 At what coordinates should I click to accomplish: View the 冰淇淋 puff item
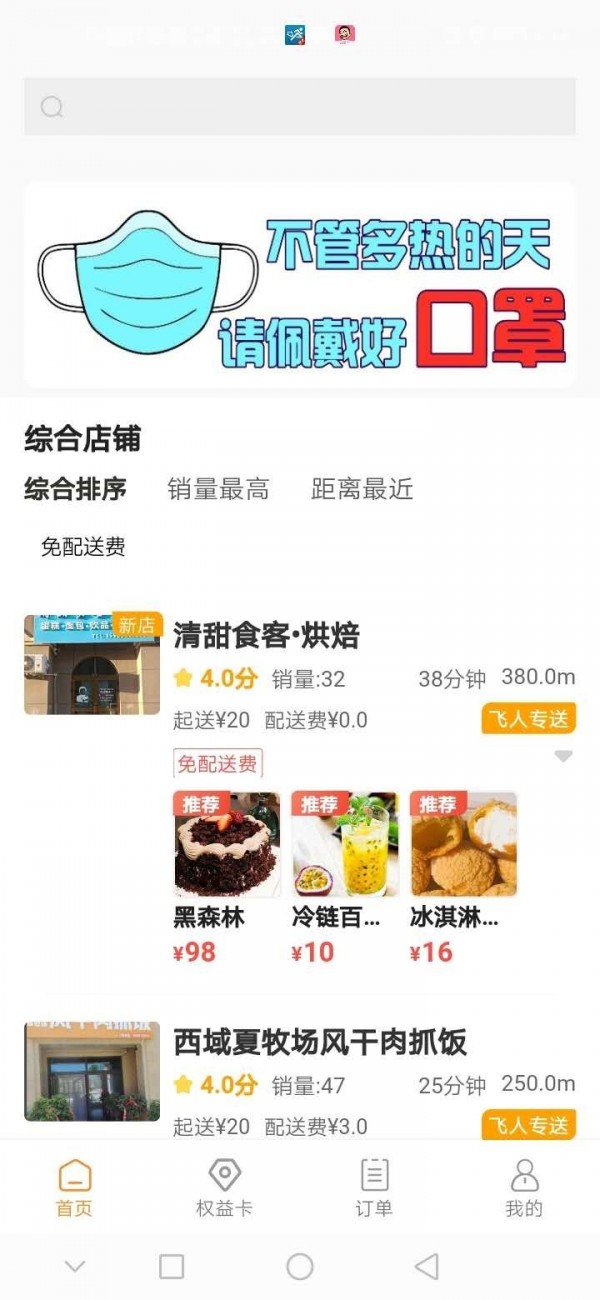(463, 845)
